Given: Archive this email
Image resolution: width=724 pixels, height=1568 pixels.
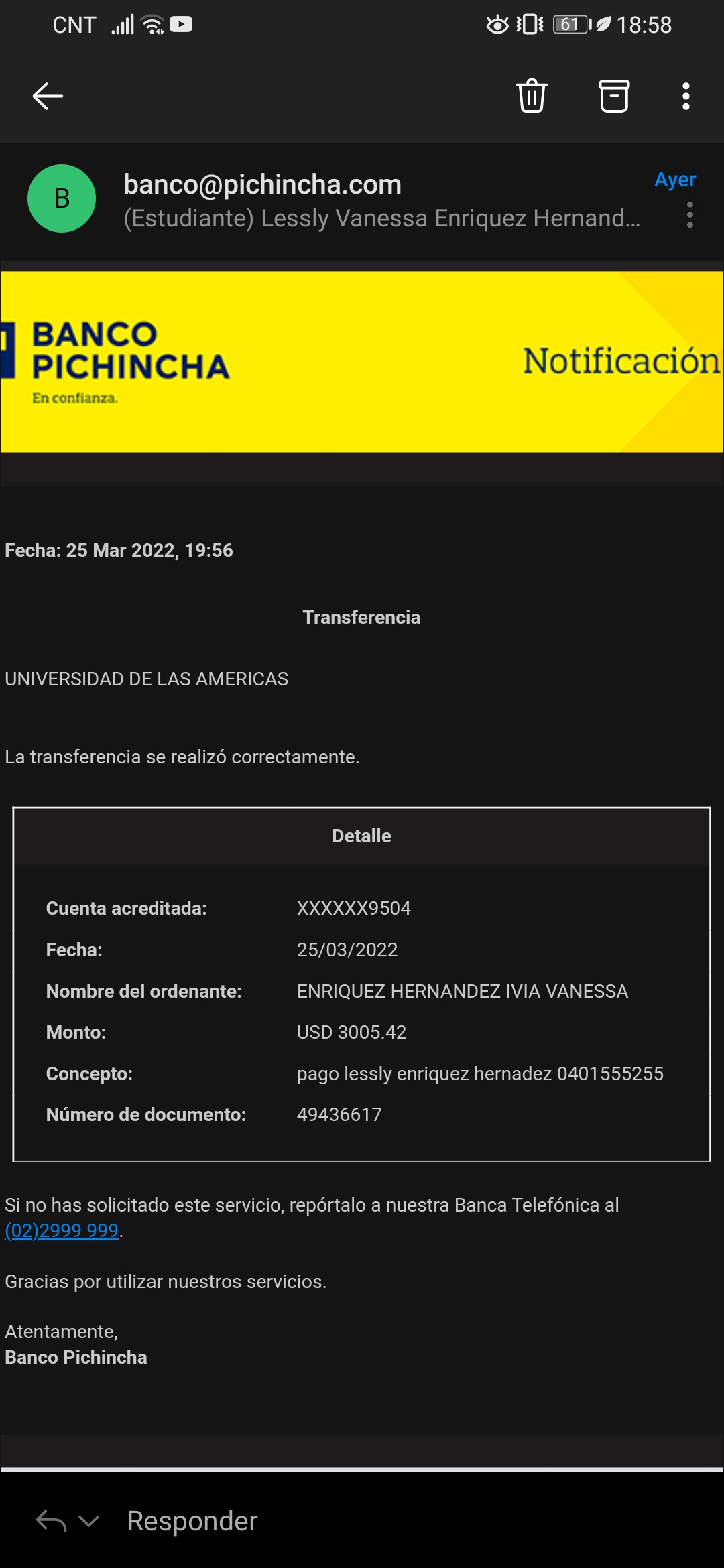Looking at the screenshot, I should pos(613,96).
